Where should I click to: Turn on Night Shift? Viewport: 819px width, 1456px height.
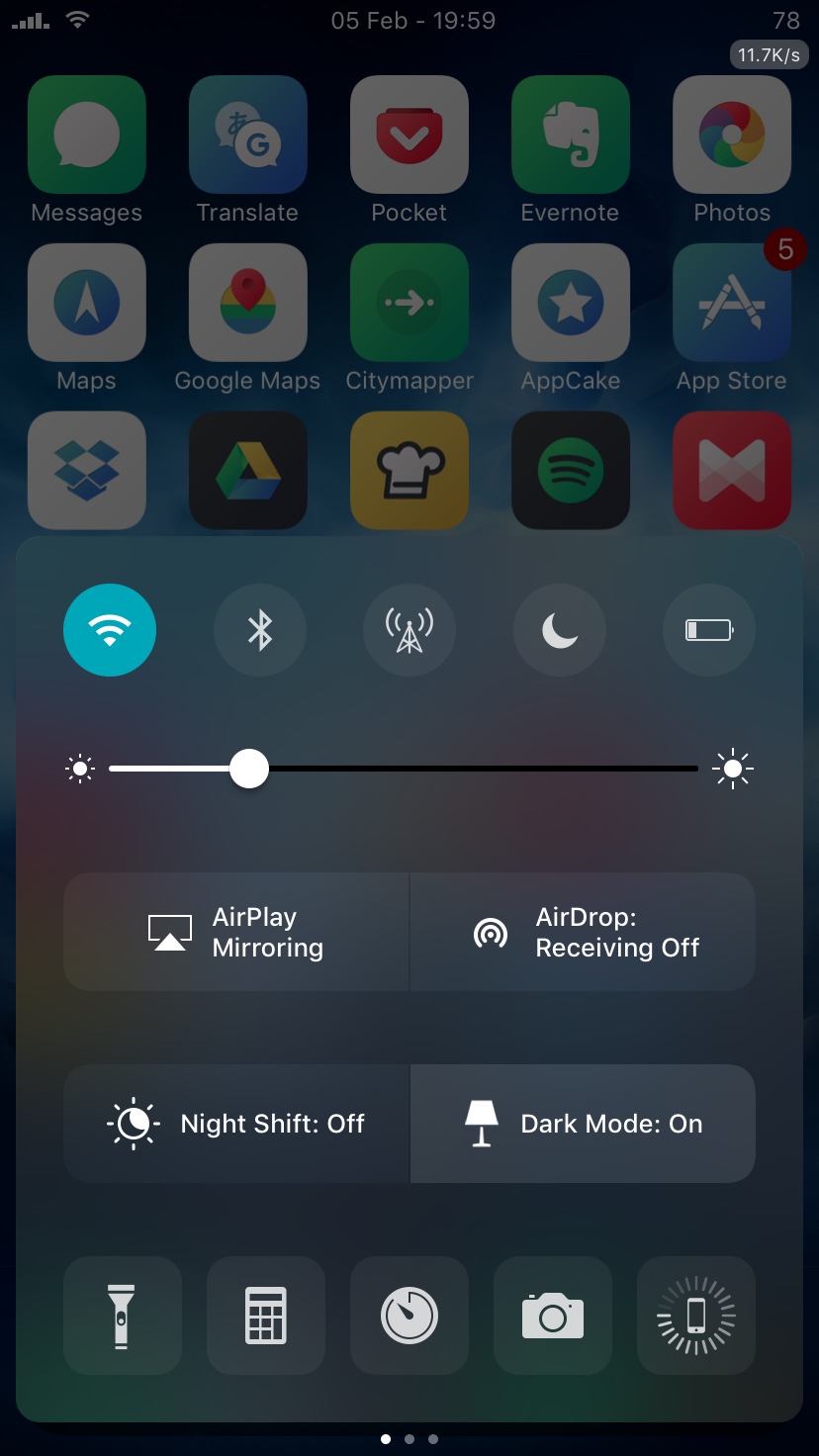[236, 1124]
